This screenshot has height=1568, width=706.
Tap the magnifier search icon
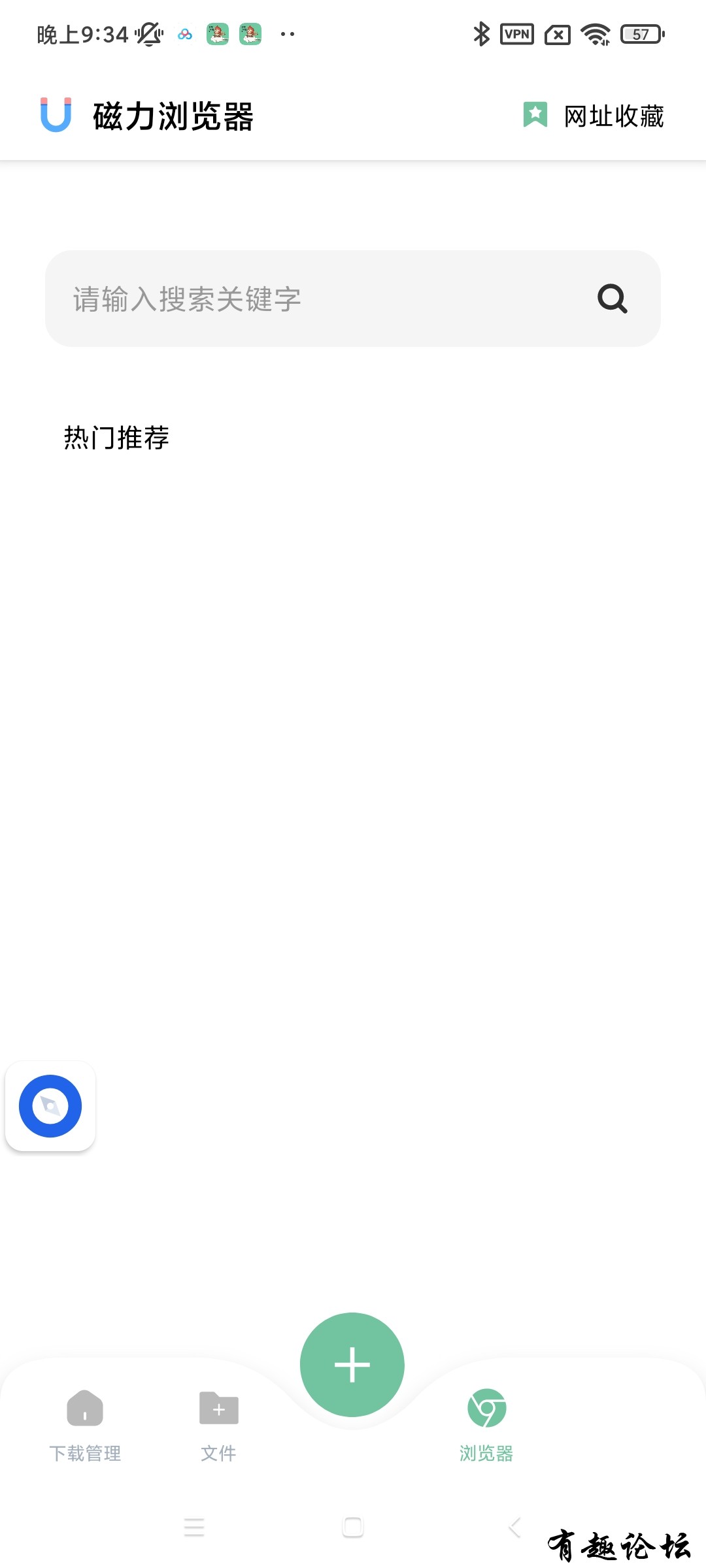point(613,299)
